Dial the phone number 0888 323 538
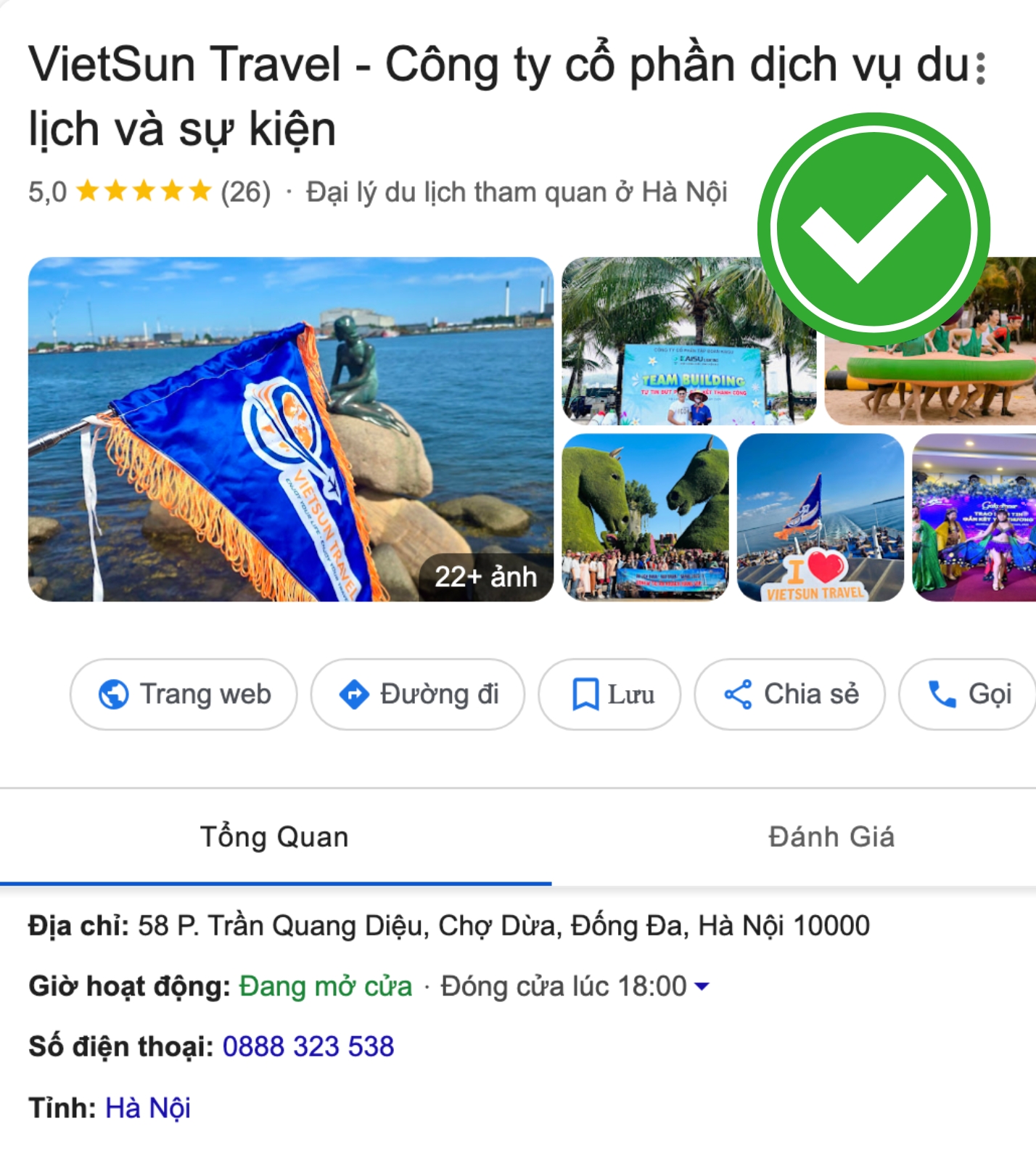 [x=308, y=1046]
